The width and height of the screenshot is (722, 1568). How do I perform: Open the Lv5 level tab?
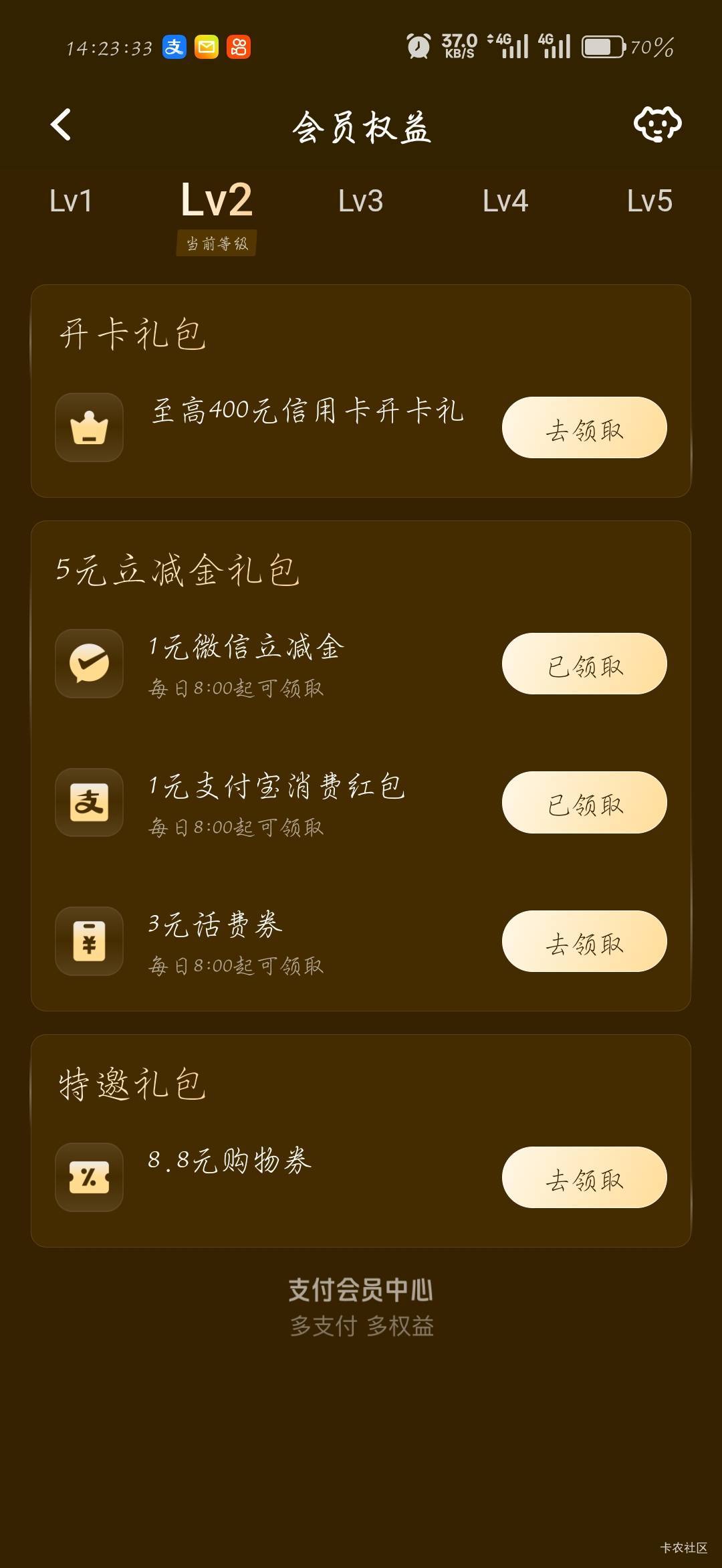pyautogui.click(x=650, y=201)
